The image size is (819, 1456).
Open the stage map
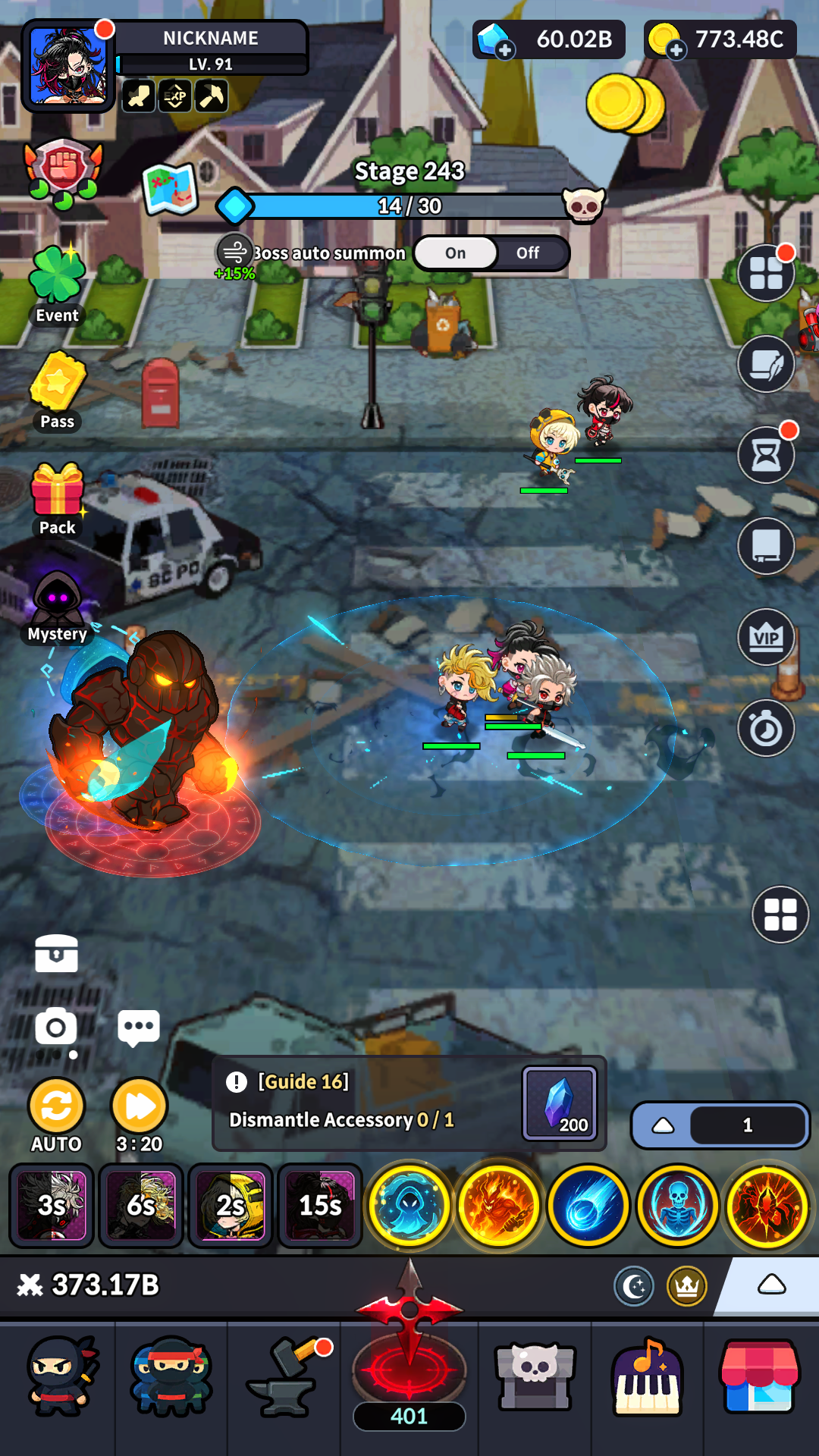click(171, 189)
